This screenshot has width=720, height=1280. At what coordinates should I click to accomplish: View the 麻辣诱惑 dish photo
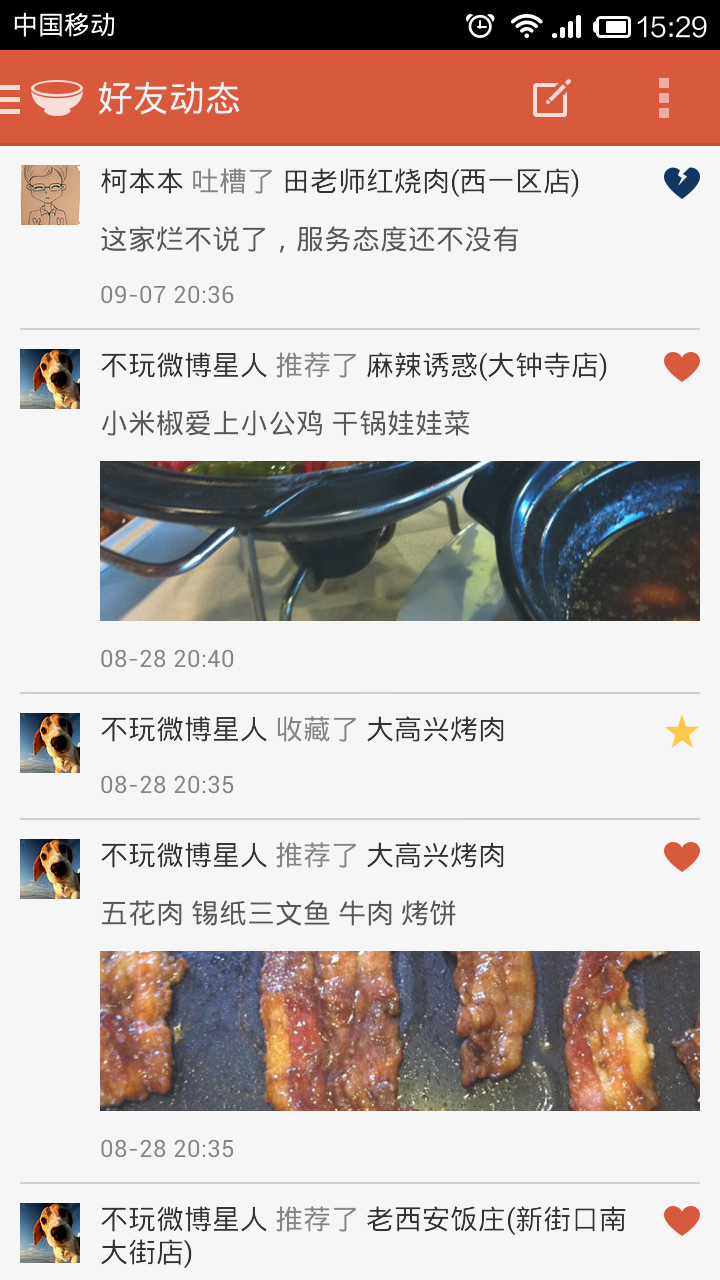400,541
